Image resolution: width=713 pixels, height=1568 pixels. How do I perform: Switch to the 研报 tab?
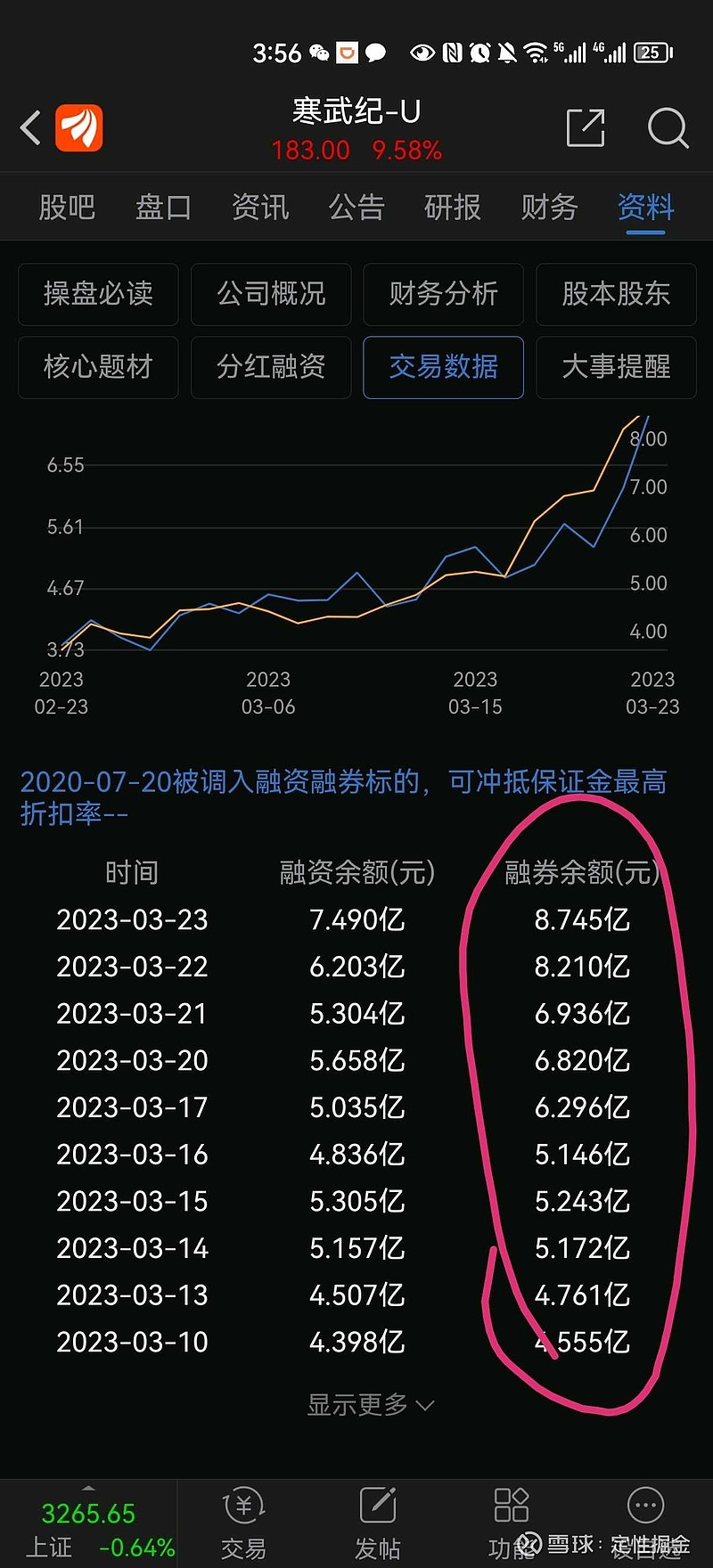click(x=453, y=207)
